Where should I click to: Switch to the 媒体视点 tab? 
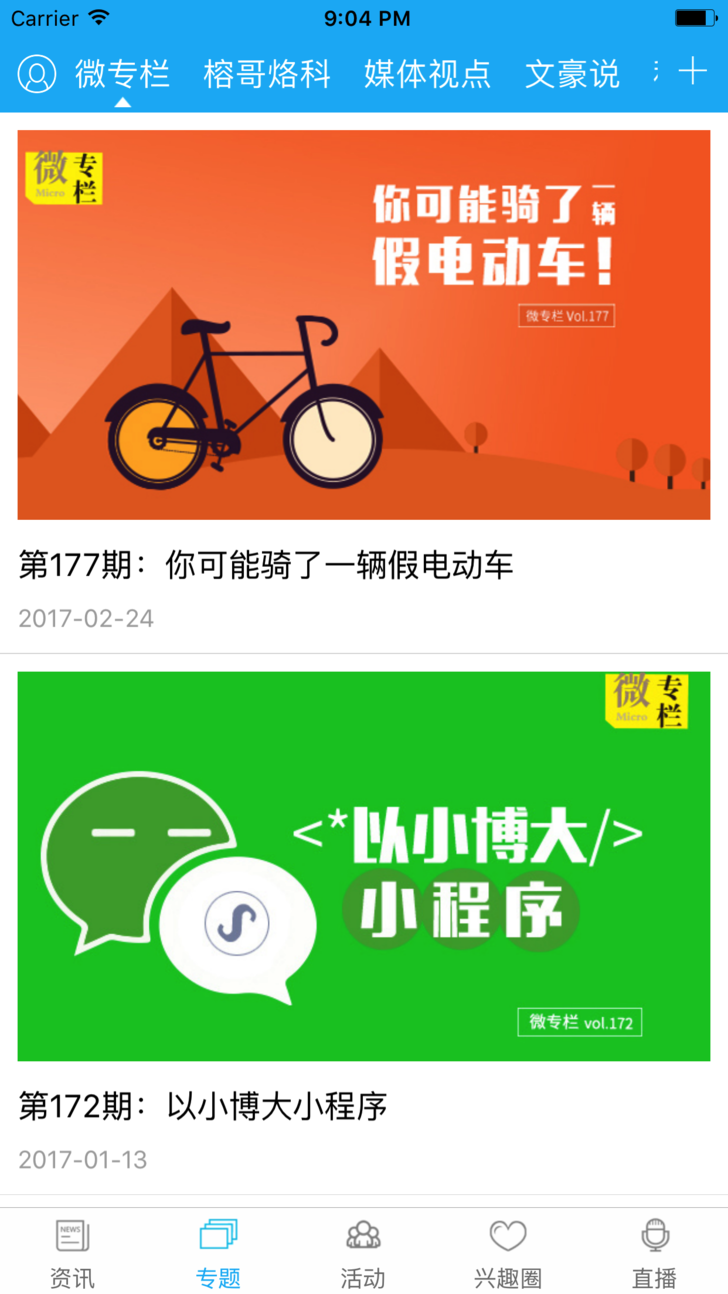click(x=427, y=74)
